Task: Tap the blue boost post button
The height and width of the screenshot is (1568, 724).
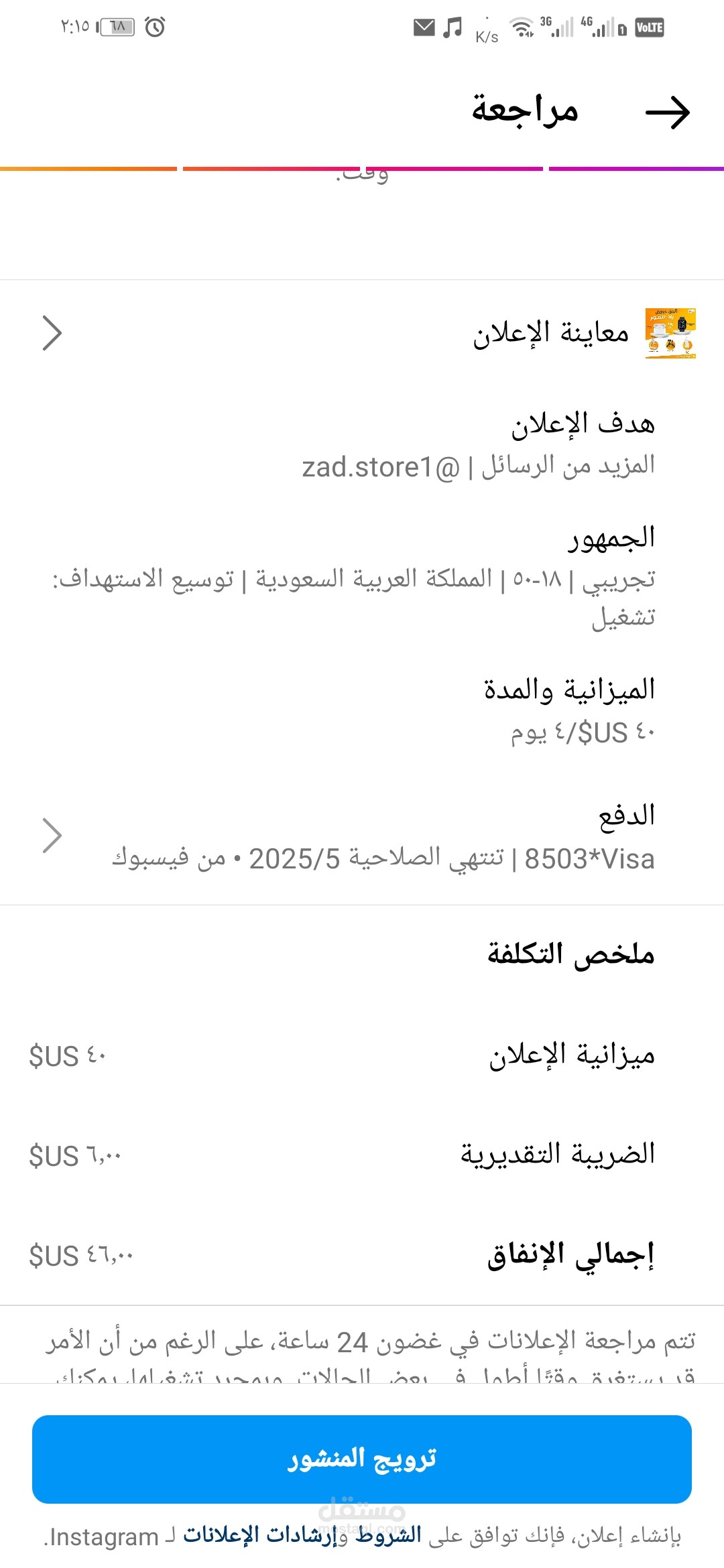Action: coord(362,1459)
